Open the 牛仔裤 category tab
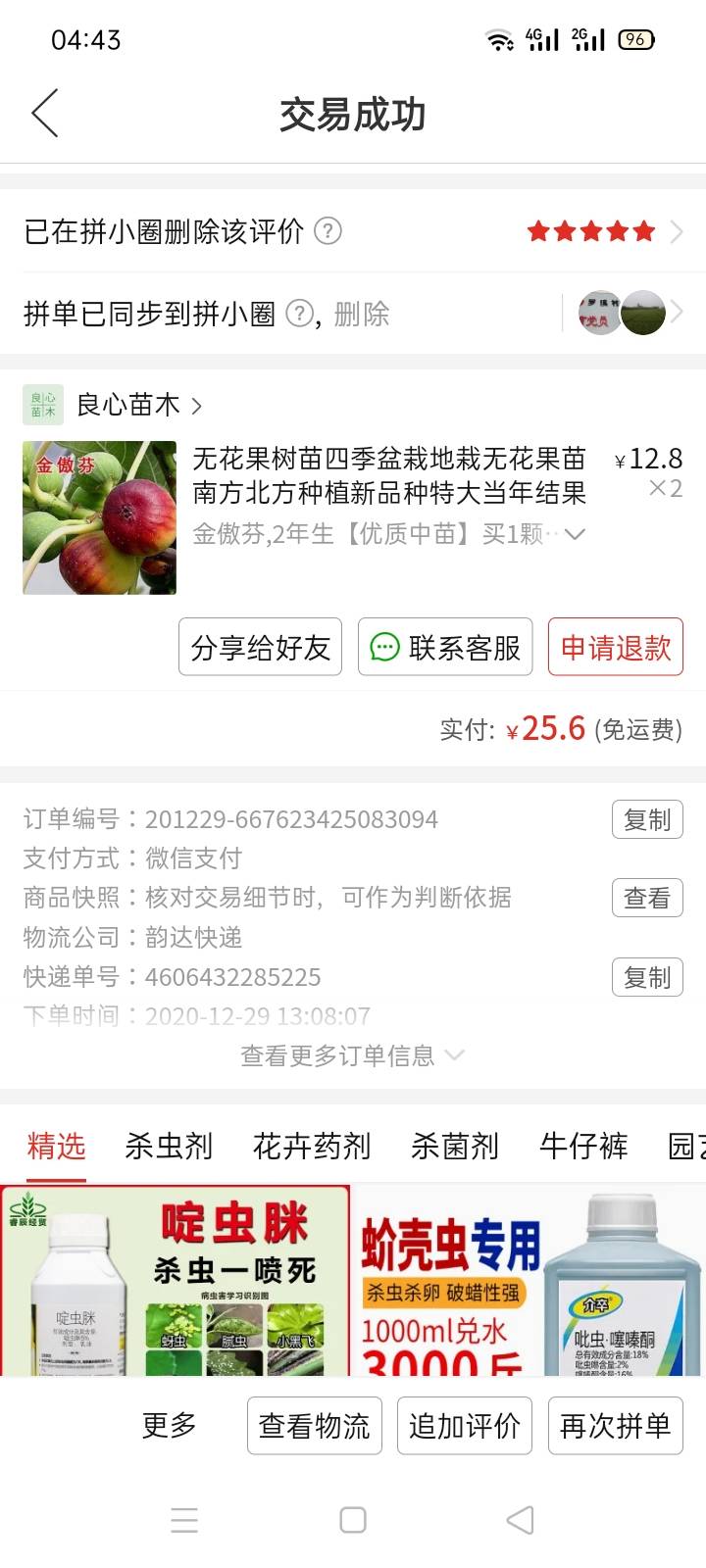706x1568 pixels. click(583, 1146)
